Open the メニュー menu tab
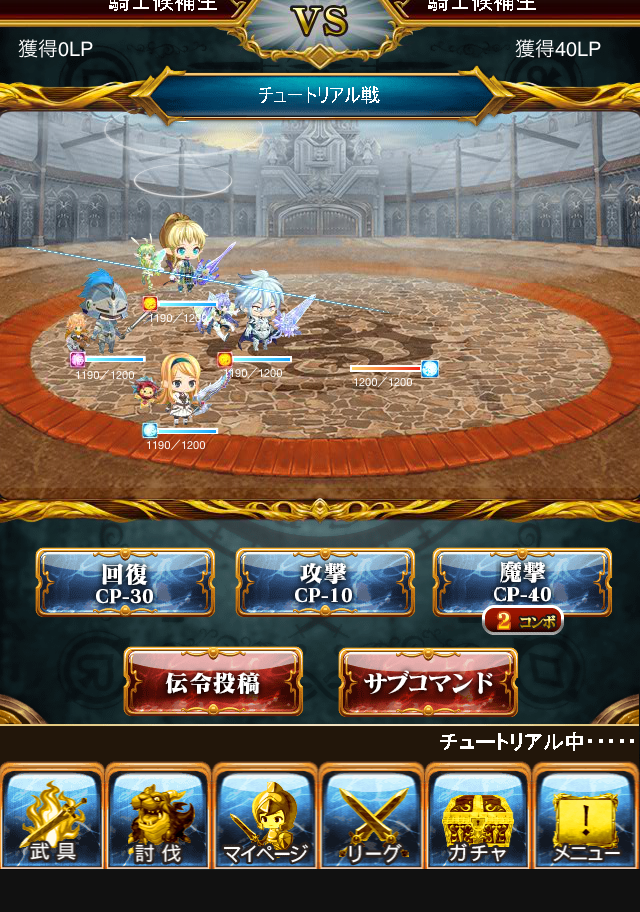Screen dimensions: 640x912 [x=585, y=818]
